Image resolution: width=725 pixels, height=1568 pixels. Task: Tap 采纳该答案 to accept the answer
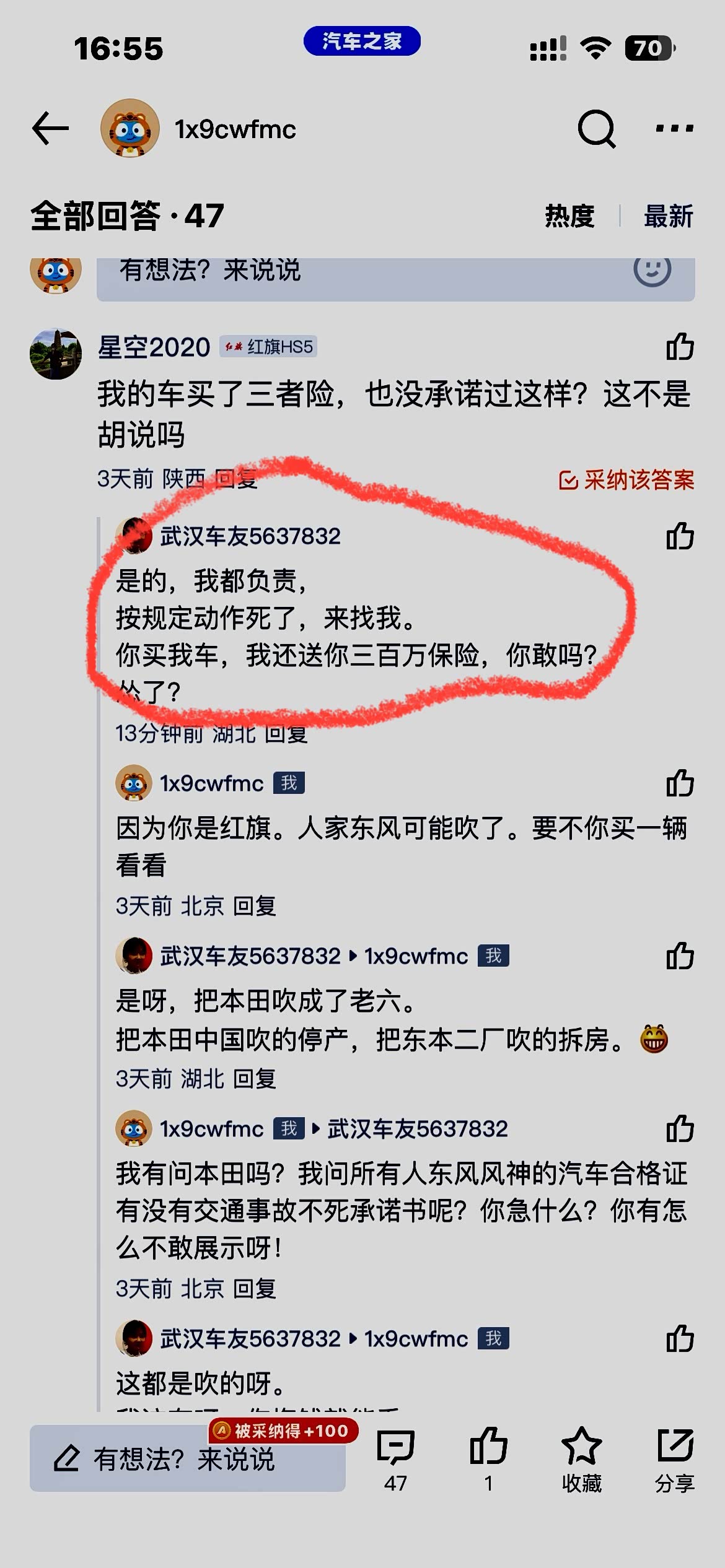click(626, 480)
